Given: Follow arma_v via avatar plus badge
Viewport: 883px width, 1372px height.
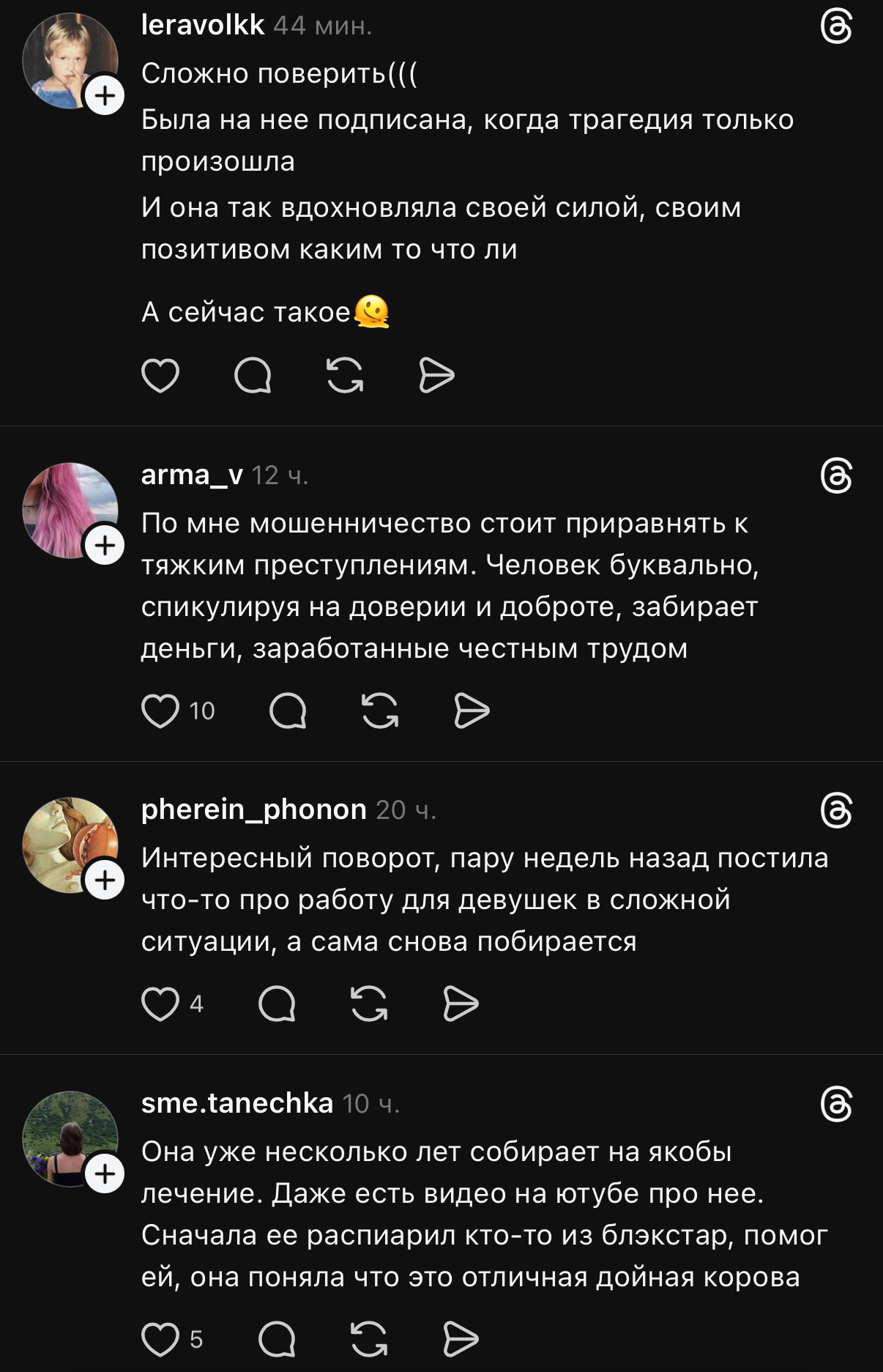Looking at the screenshot, I should 105,546.
